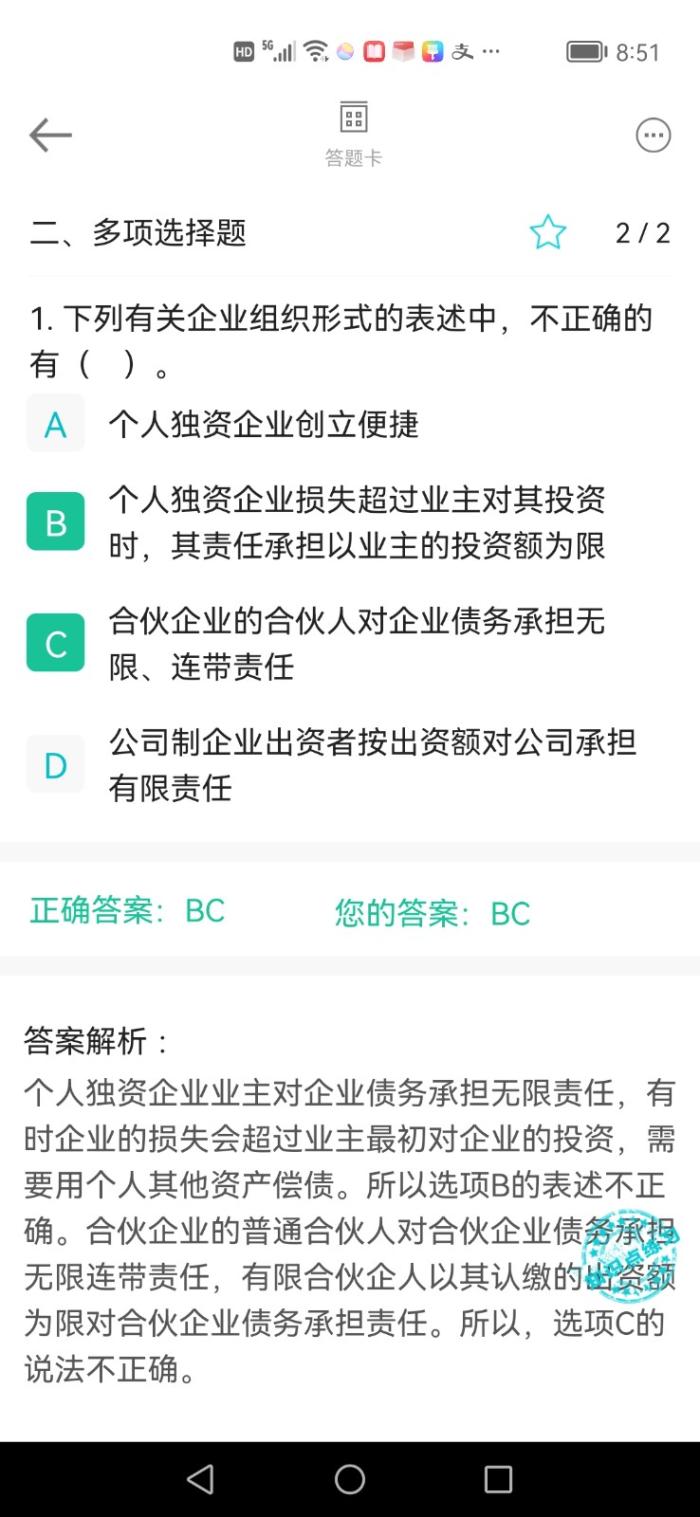Favorite this question with the star icon
This screenshot has width=700, height=1517.
tap(547, 232)
